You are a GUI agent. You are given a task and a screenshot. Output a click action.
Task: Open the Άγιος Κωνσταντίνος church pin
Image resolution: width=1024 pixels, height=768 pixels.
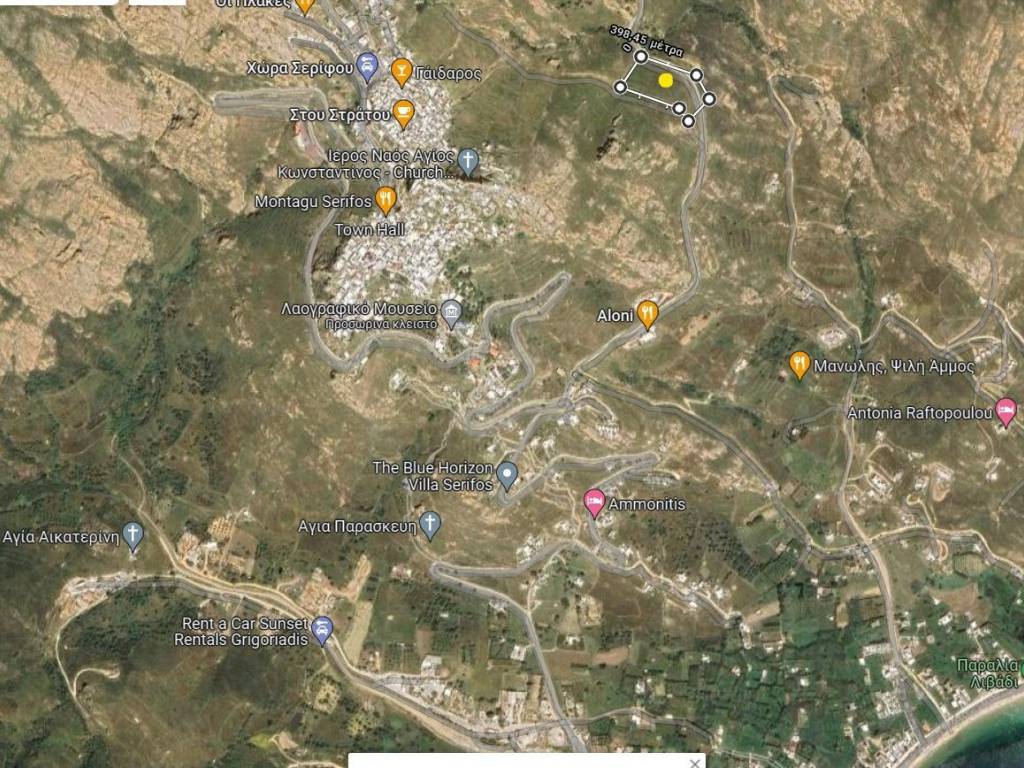(468, 162)
